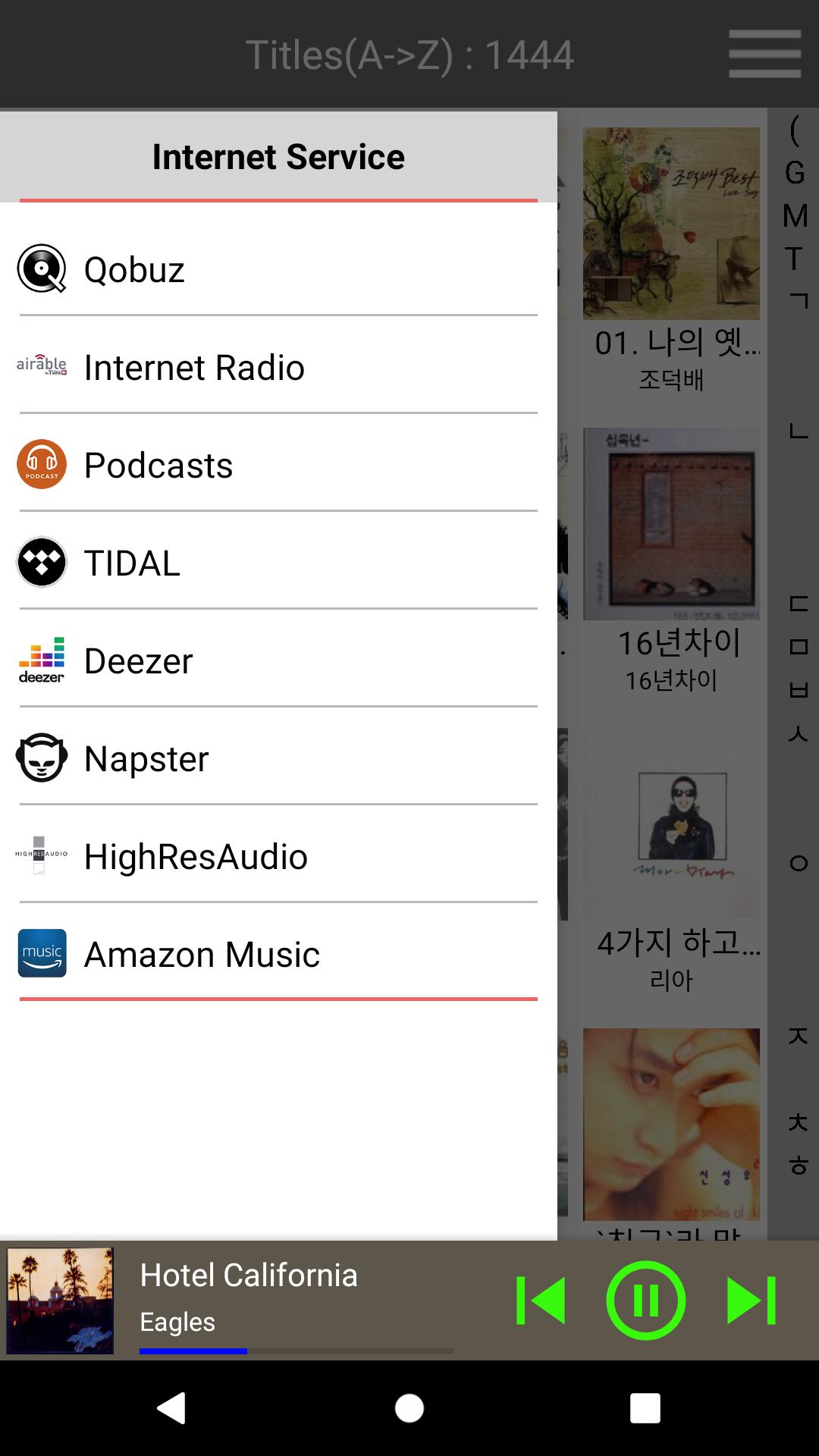Open HighResAudio
The width and height of the screenshot is (819, 1456).
(x=278, y=856)
